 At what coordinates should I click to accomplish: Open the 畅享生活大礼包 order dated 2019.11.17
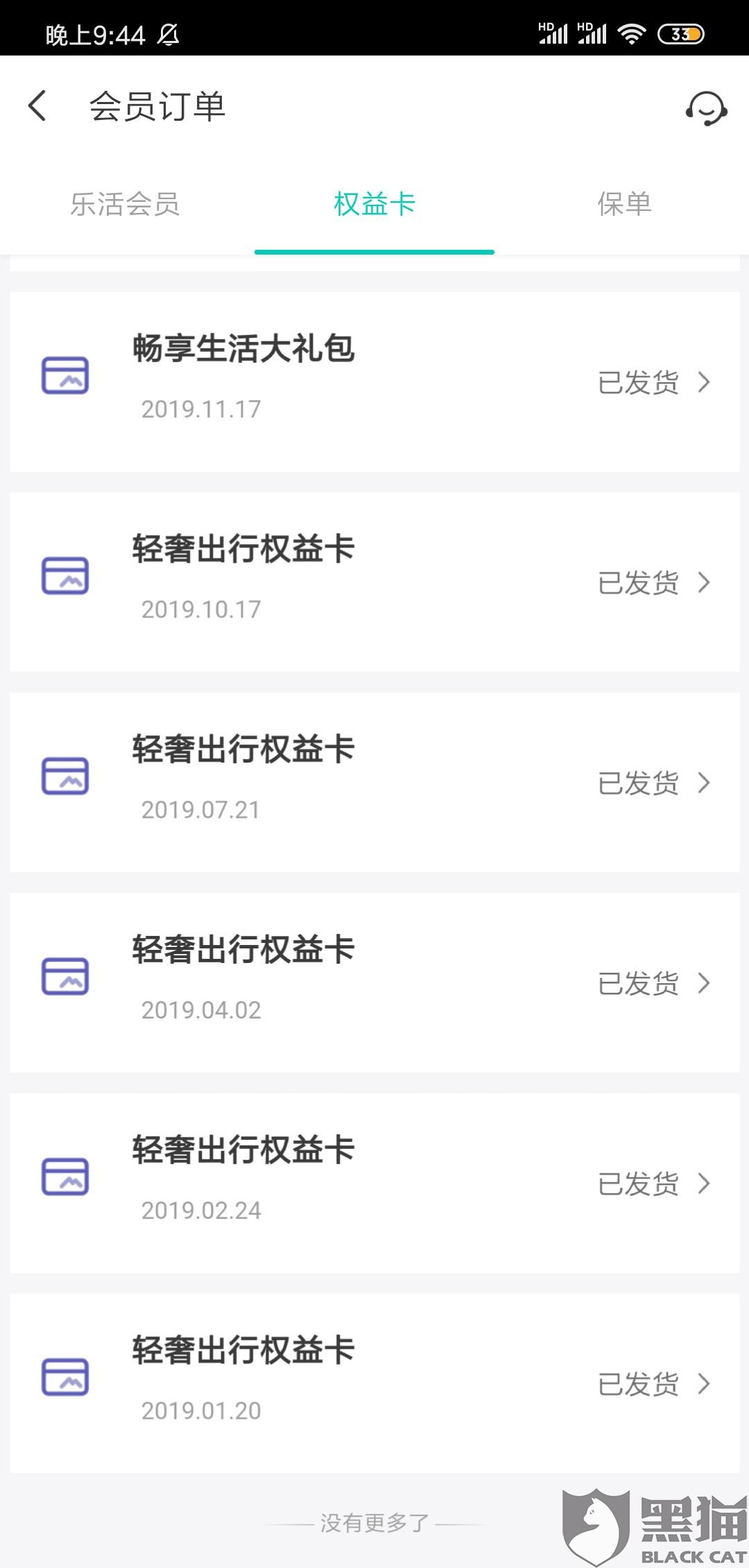pyautogui.click(x=374, y=382)
